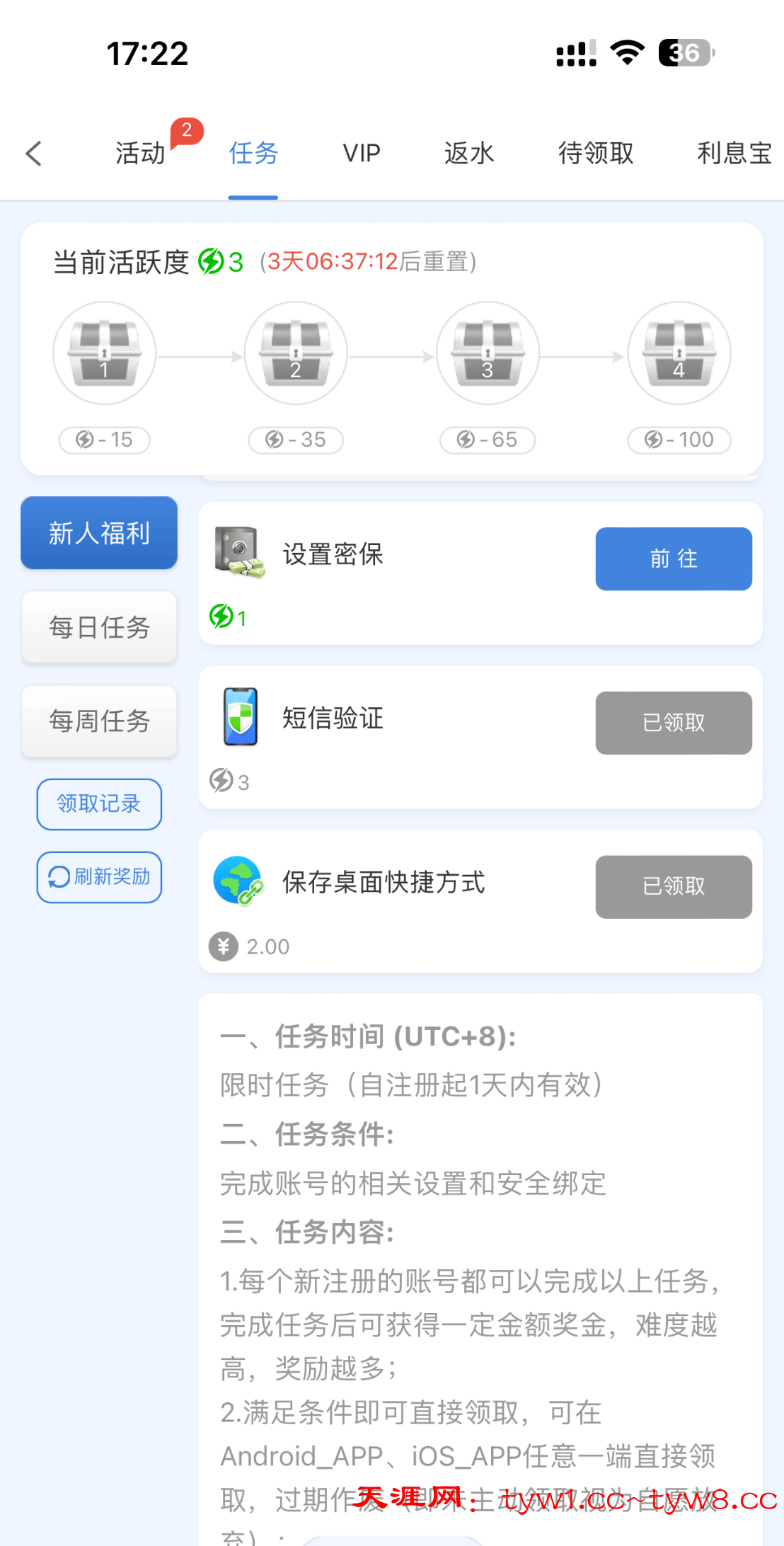784x1546 pixels.
Task: Tap treasure chest 1 for 15 activity points
Action: pos(105,353)
